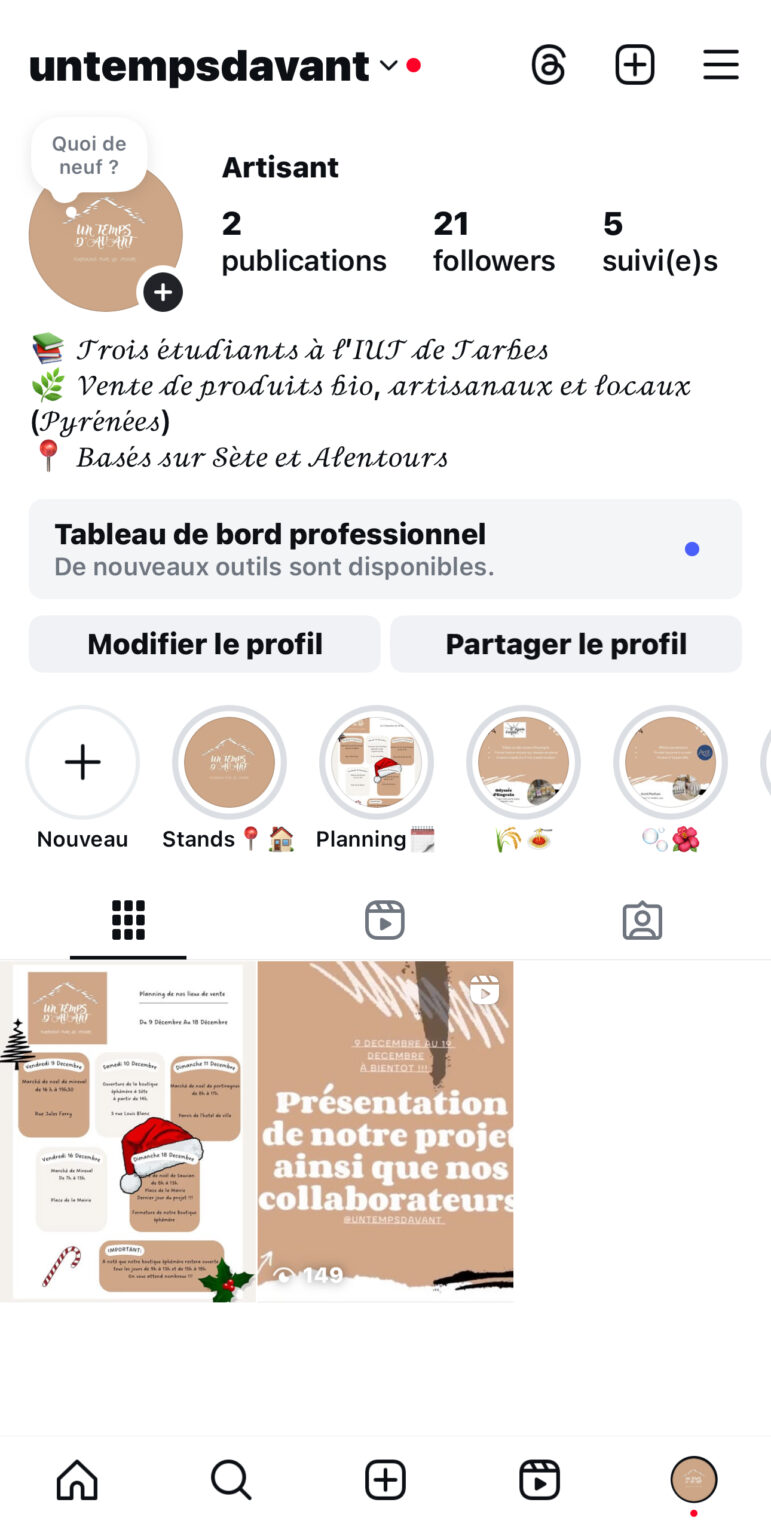View the 21 followers list
Viewport: 771px width, 1536px height.
tap(493, 242)
